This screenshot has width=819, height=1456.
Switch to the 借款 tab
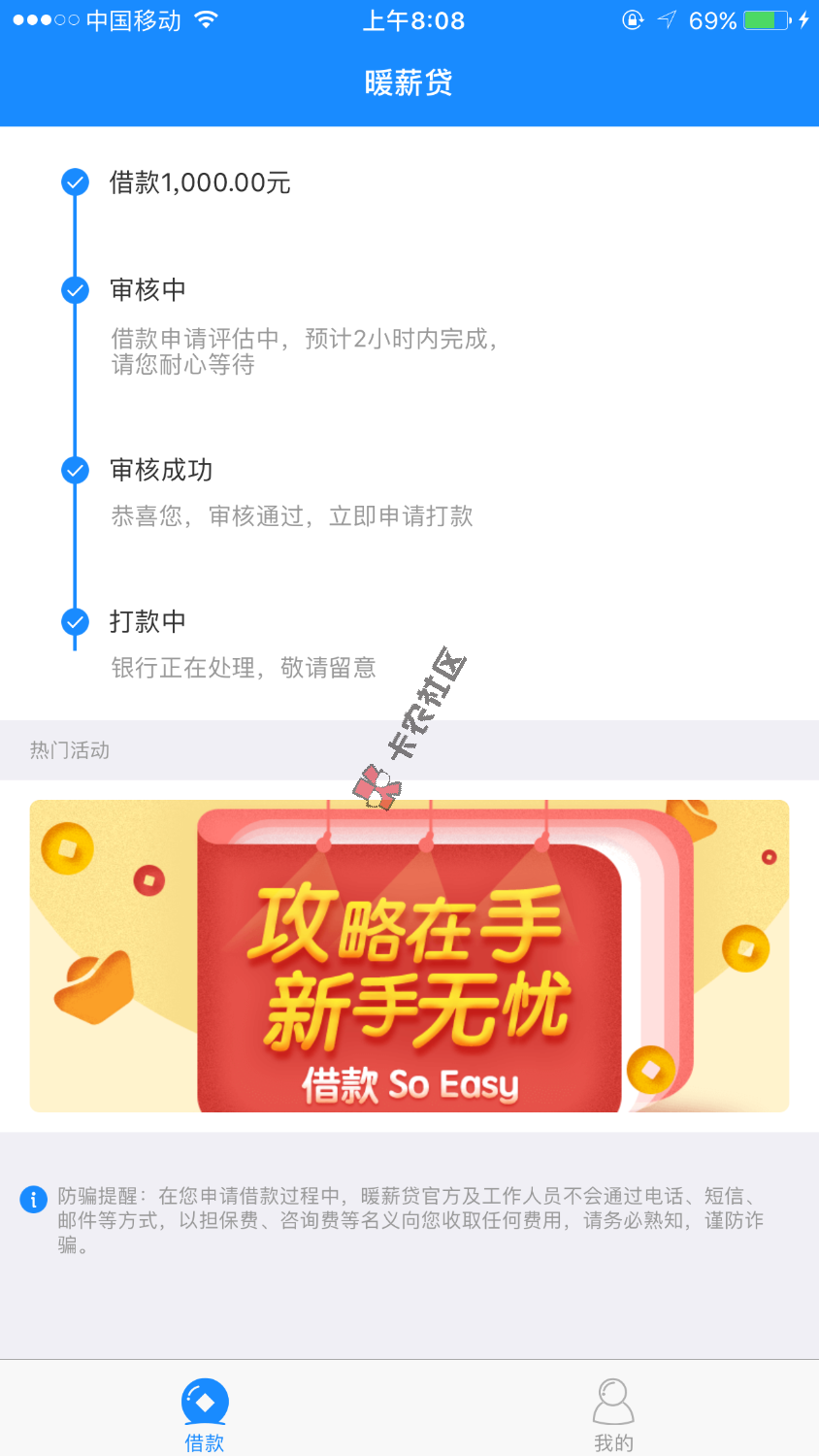click(205, 1413)
